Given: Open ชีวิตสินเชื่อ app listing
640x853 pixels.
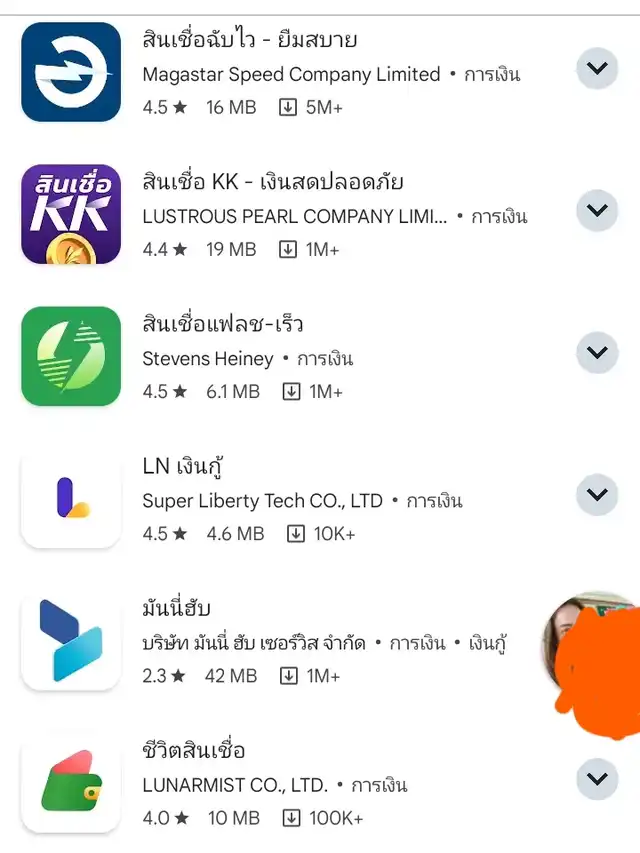Looking at the screenshot, I should pyautogui.click(x=194, y=751).
